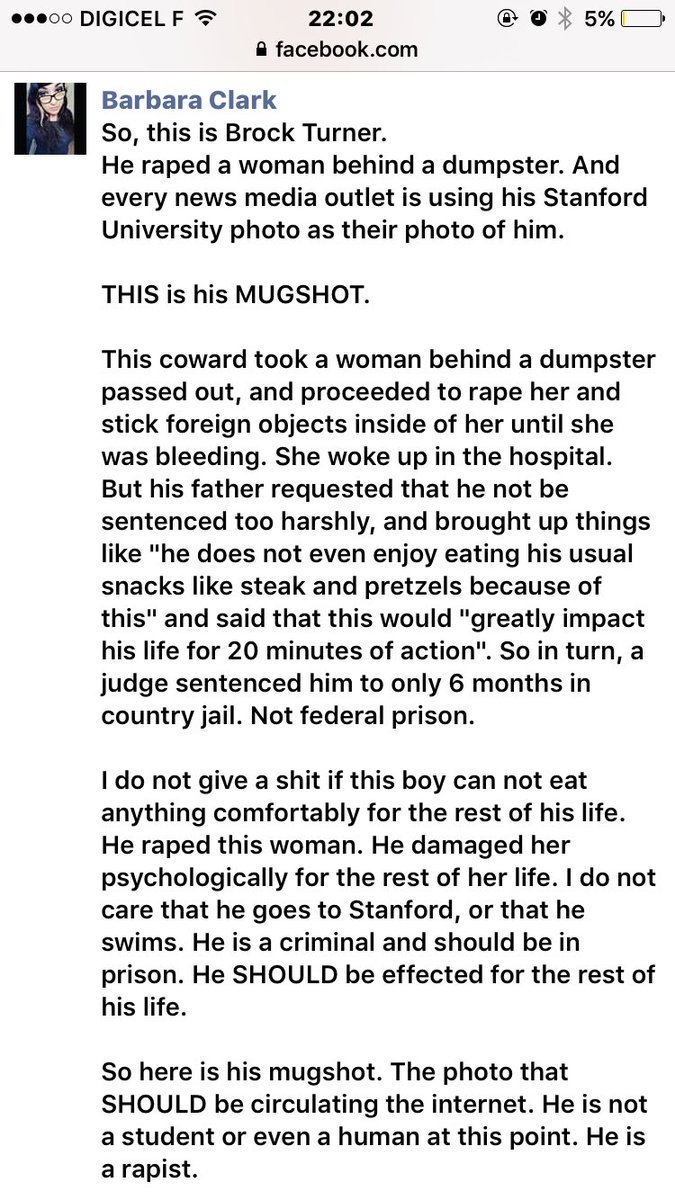Tap the post author's profile picture

49,119
